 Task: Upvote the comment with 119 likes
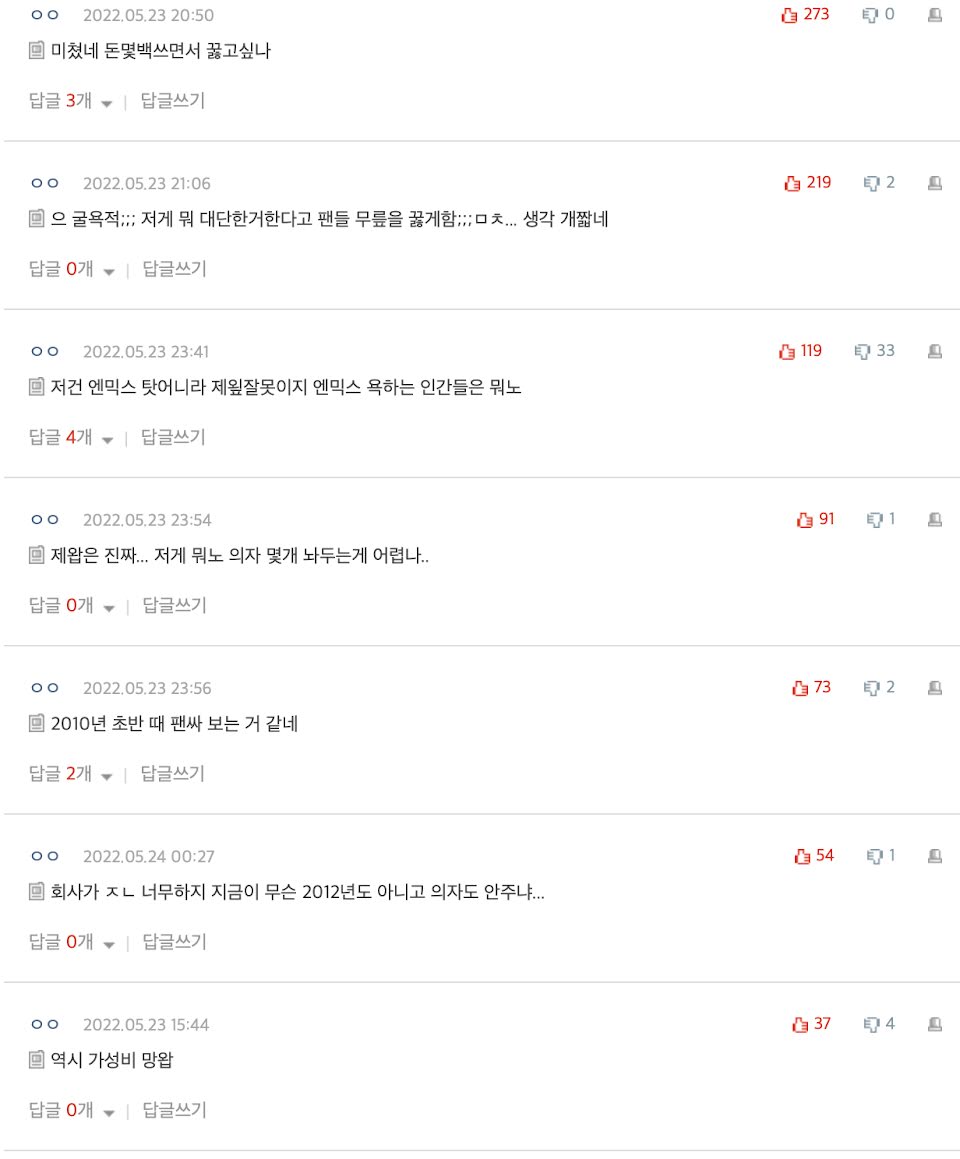tap(787, 351)
